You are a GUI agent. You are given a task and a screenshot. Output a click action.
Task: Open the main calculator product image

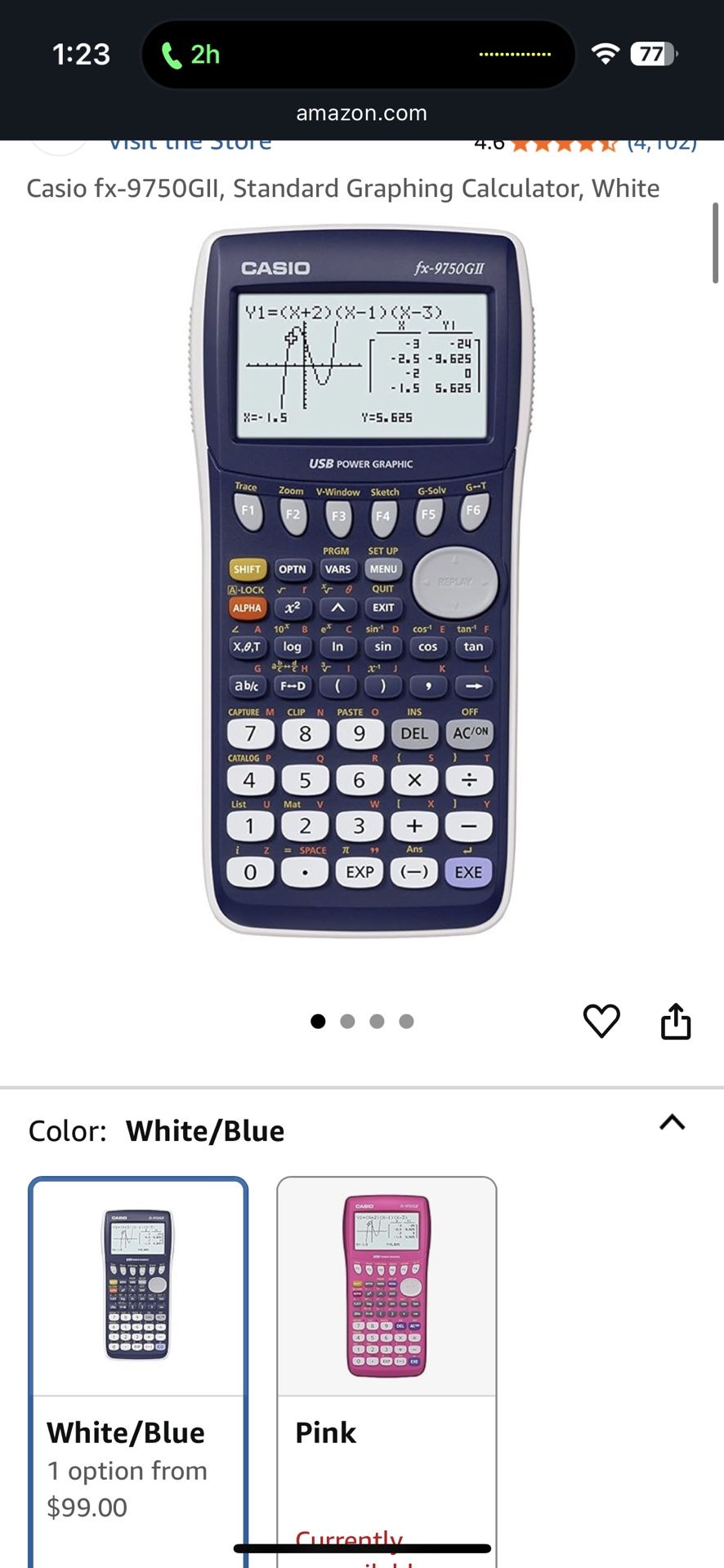(361, 581)
